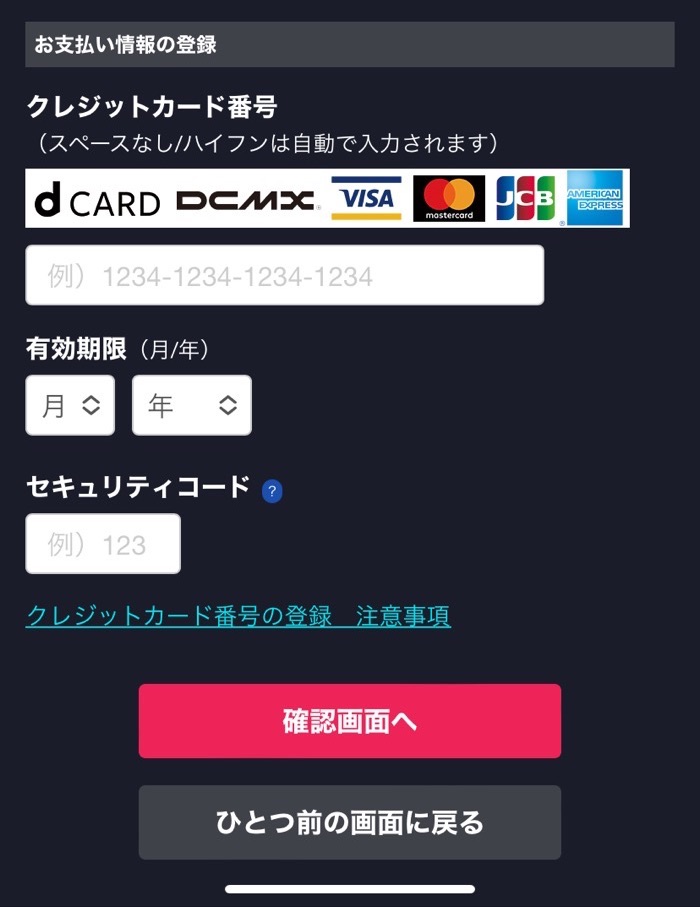Open the security code help icon

271,491
